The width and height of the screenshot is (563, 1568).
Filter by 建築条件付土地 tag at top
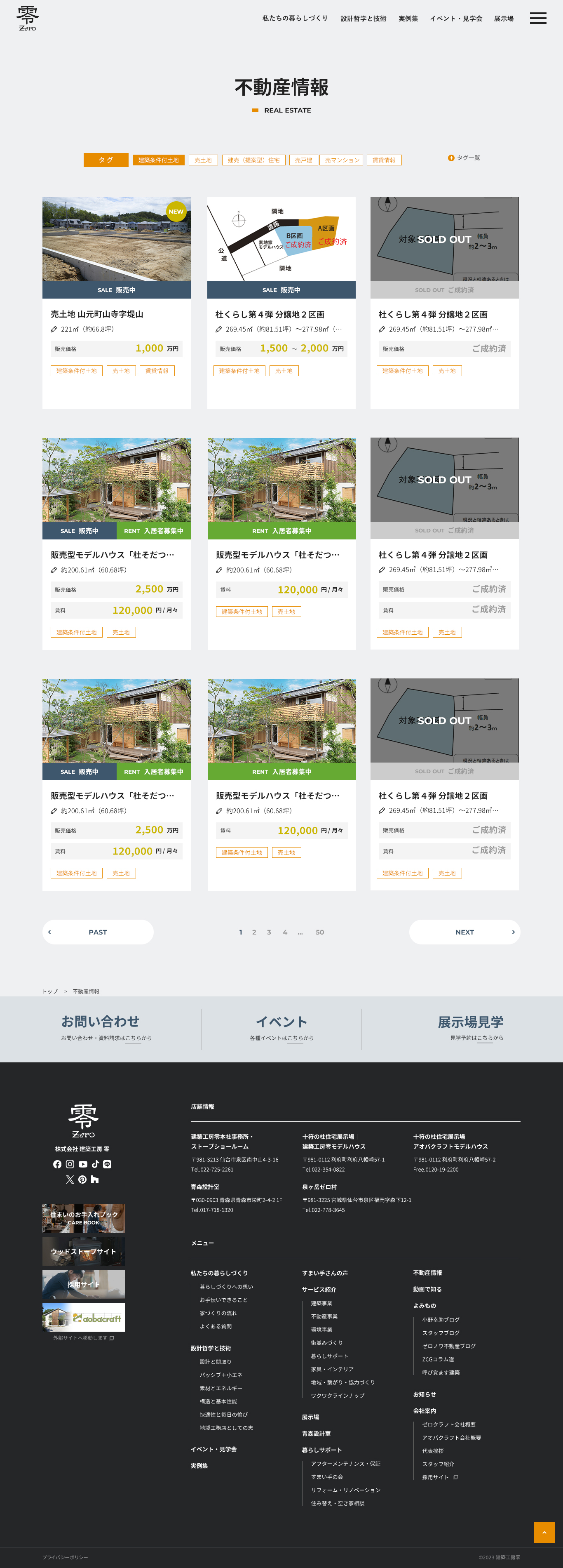coord(158,160)
